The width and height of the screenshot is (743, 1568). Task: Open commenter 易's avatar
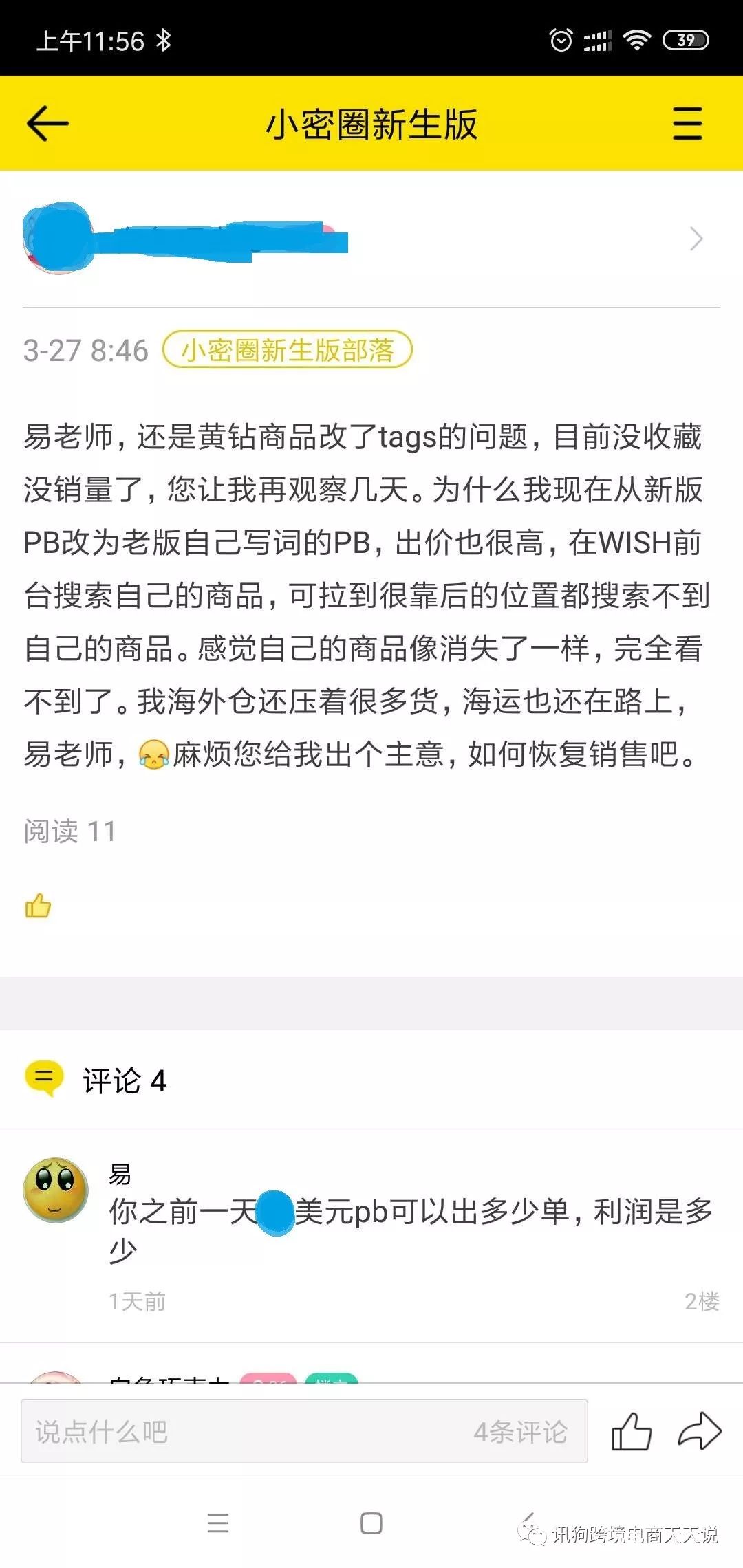click(x=56, y=1189)
